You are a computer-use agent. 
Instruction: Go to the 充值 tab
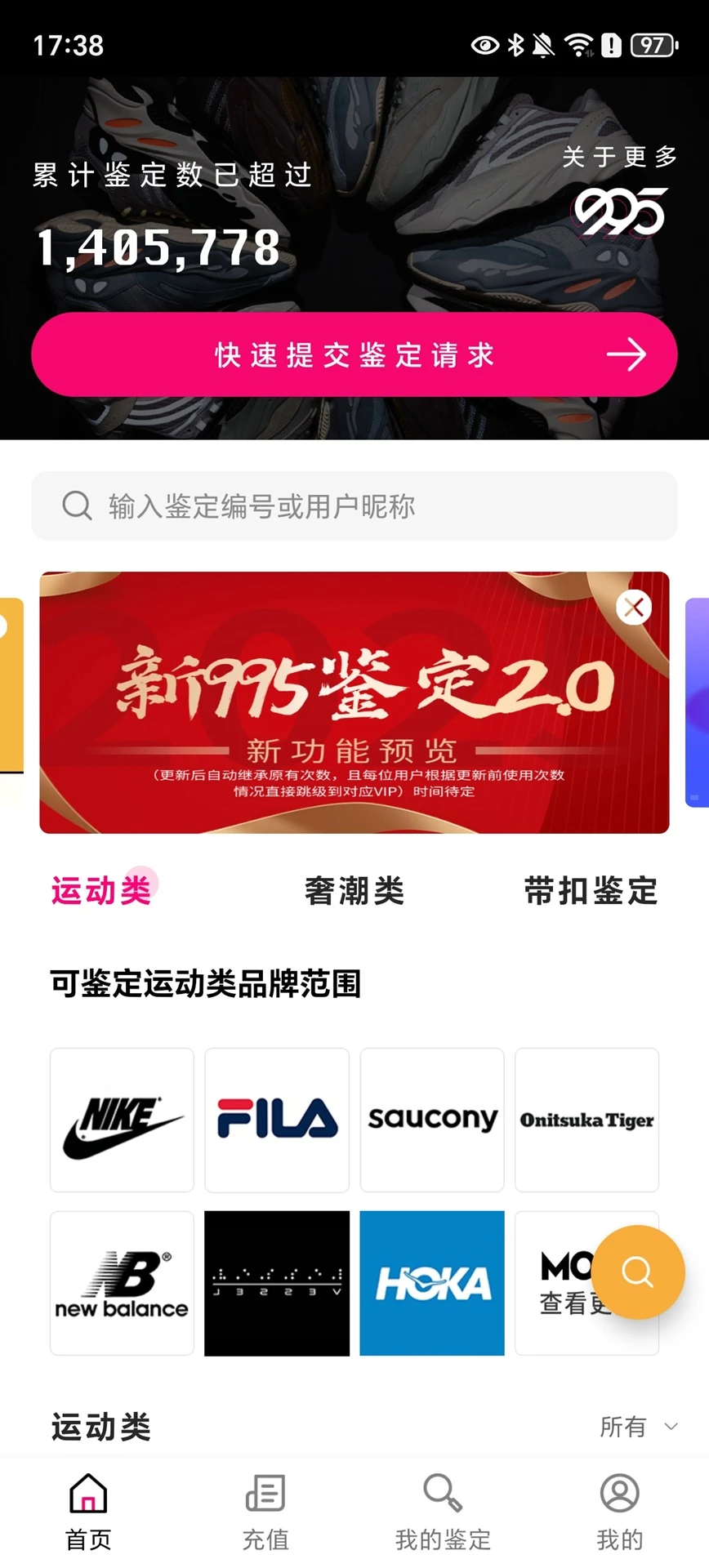pyautogui.click(x=265, y=1511)
